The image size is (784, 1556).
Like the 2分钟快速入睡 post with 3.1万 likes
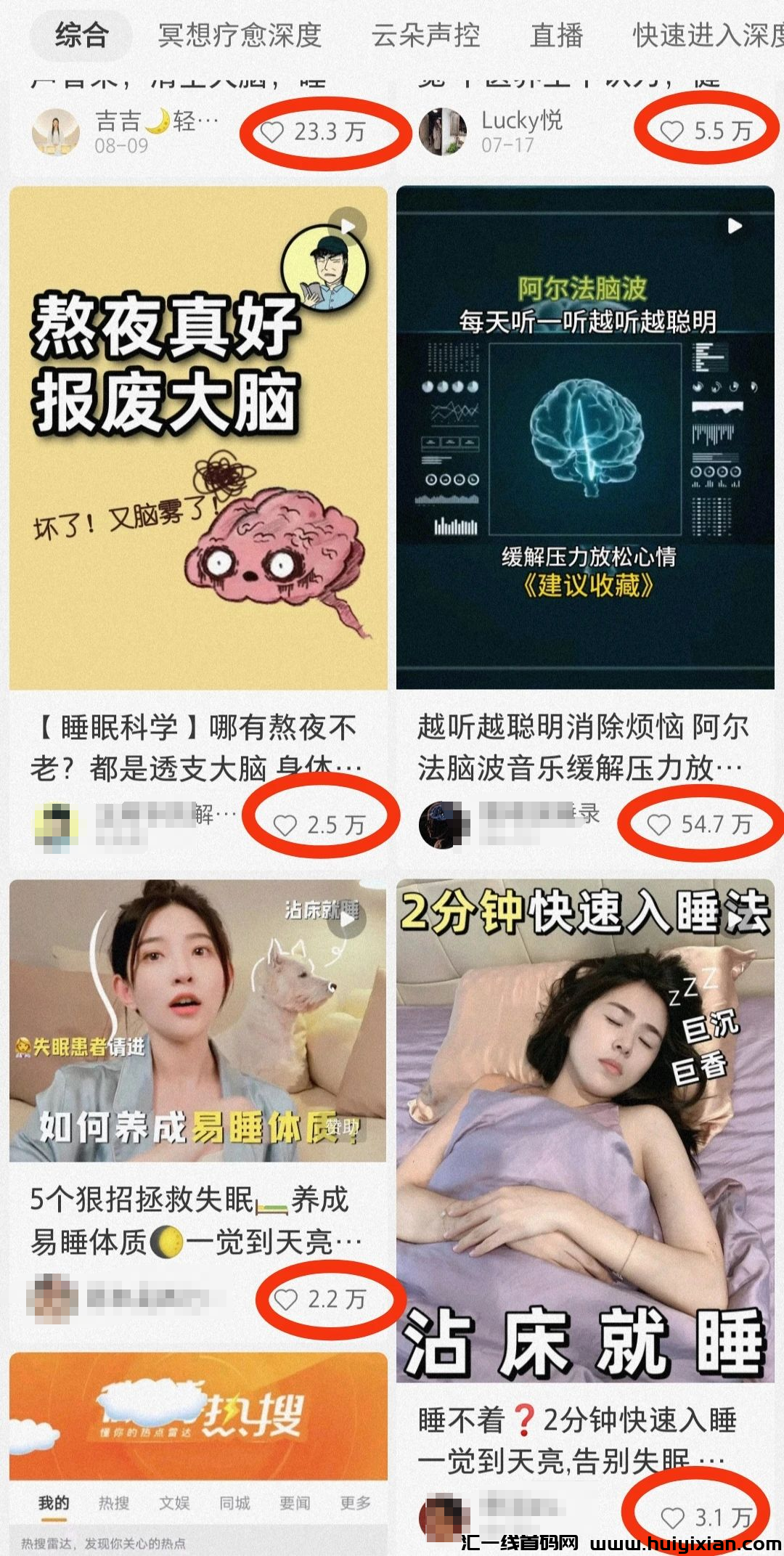coord(673,1518)
